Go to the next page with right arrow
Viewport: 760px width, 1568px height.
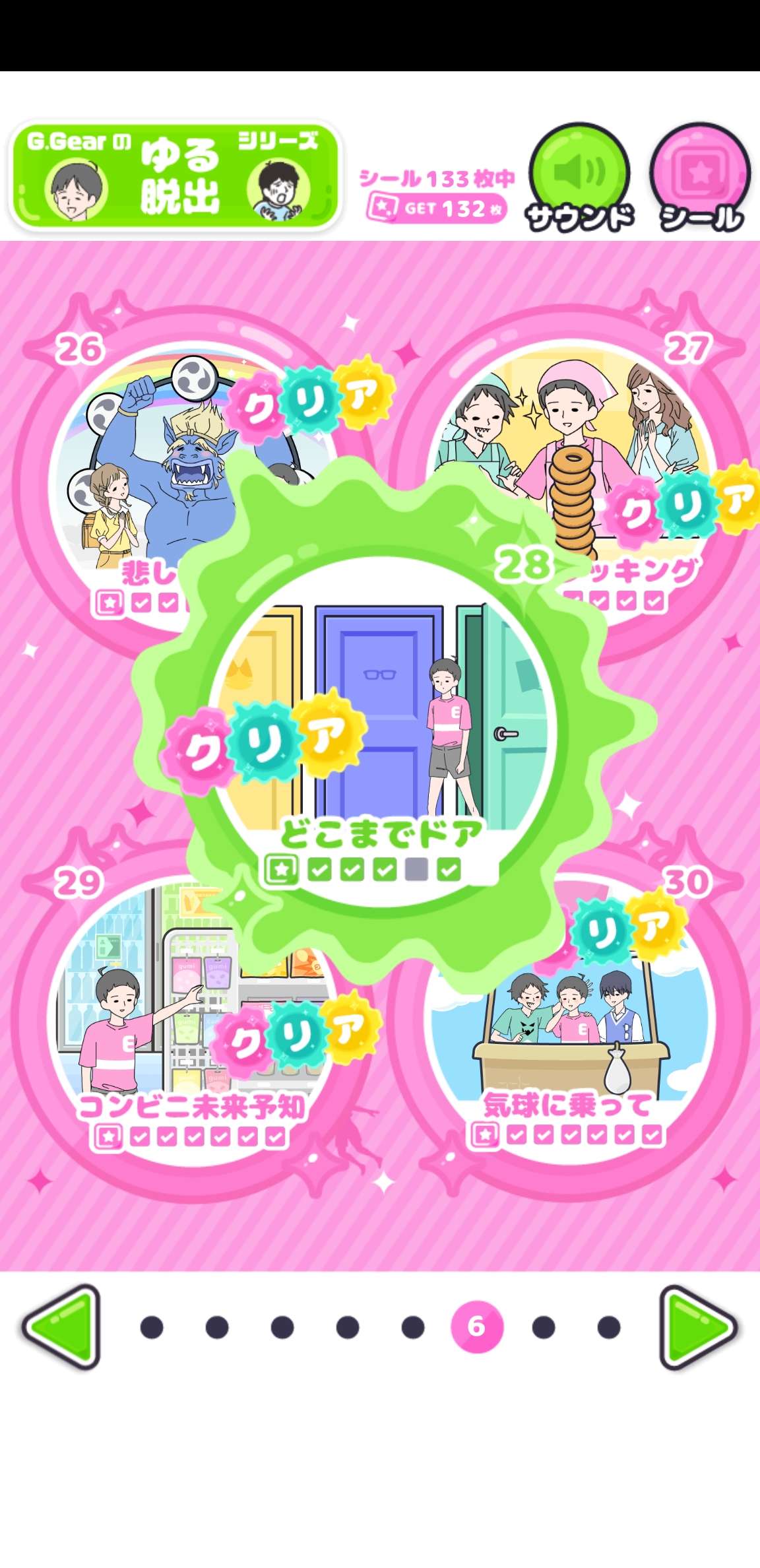(698, 1327)
